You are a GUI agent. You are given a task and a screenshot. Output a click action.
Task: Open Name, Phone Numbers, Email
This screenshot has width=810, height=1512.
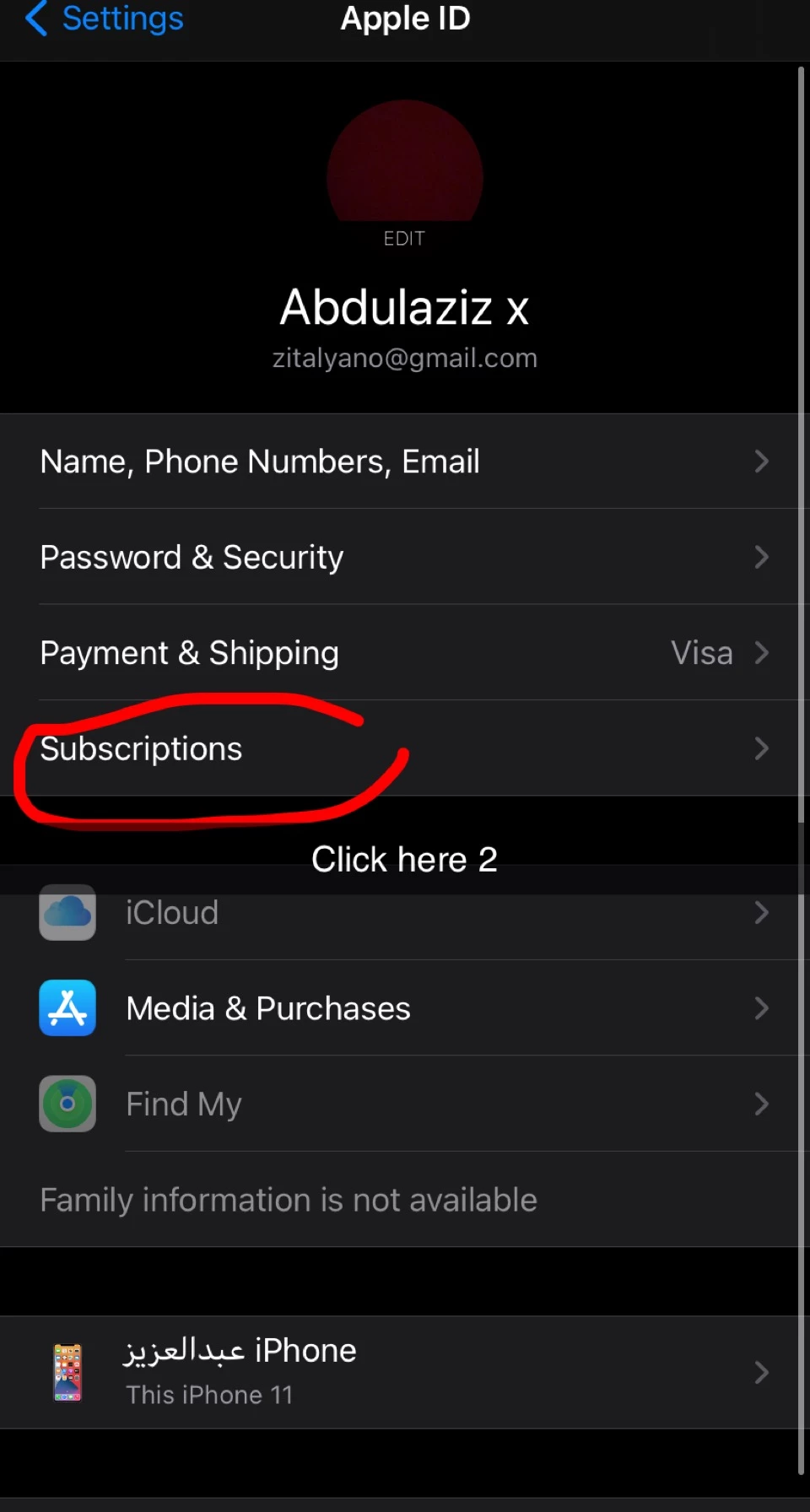coord(403,462)
